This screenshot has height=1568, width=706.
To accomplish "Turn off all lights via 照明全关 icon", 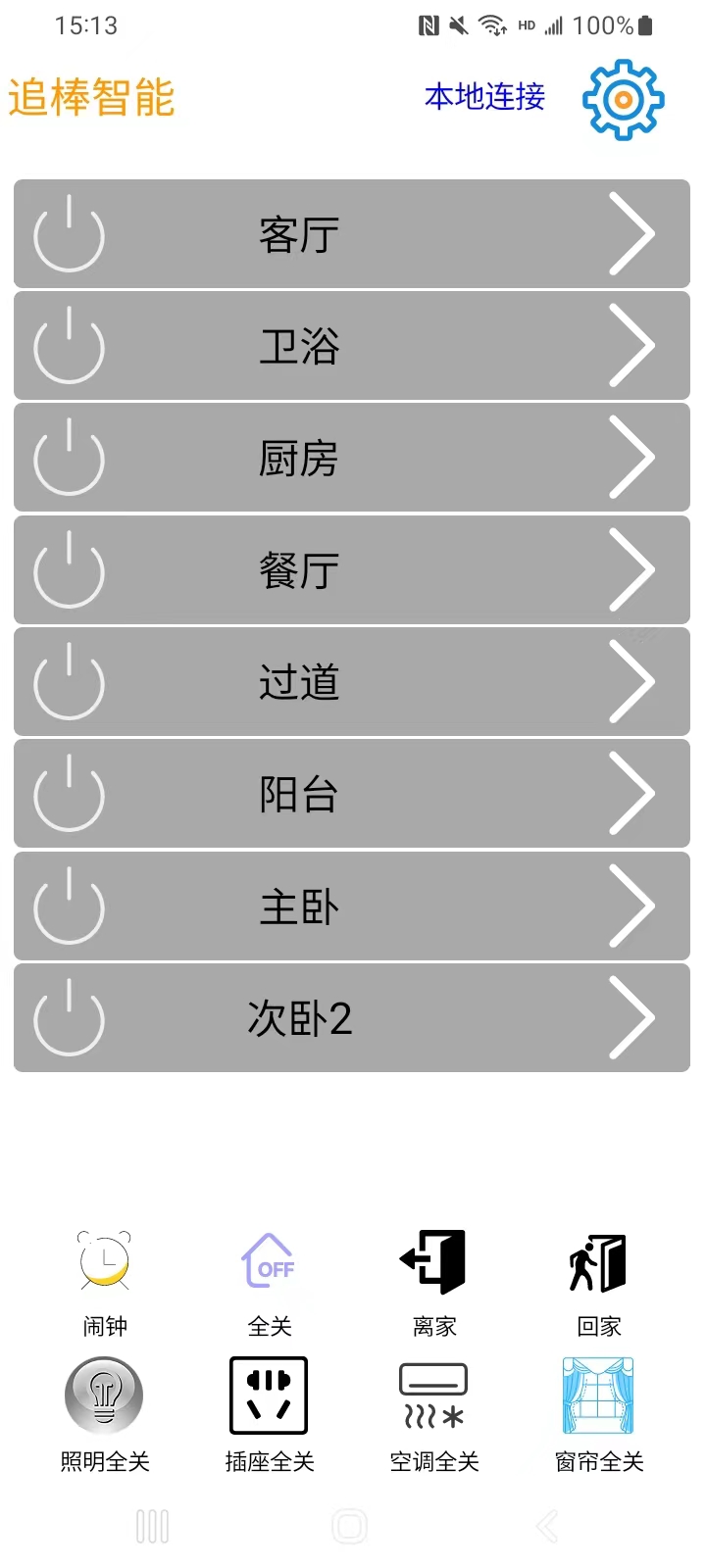I will 104,1395.
